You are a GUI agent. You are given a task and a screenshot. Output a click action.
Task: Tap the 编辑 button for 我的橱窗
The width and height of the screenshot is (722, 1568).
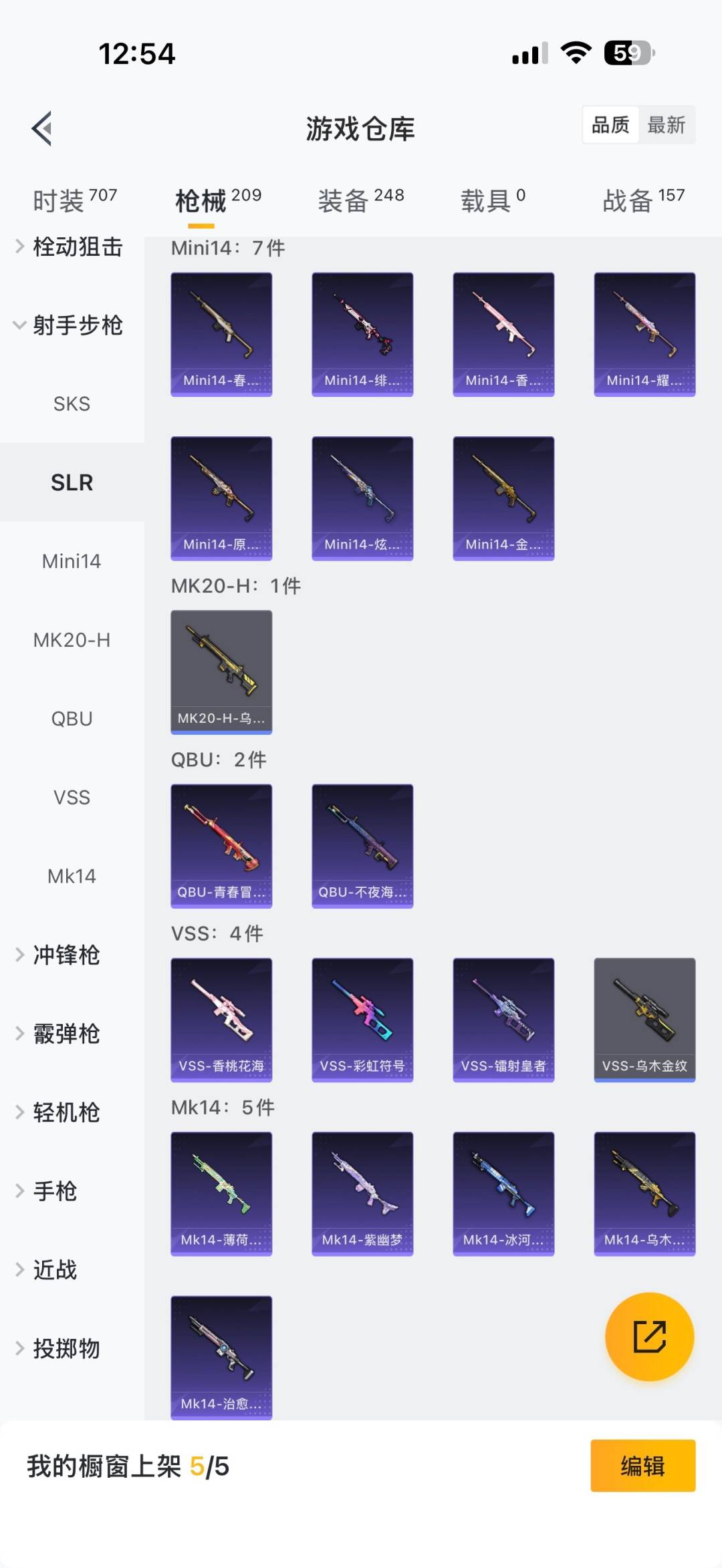(x=642, y=1466)
